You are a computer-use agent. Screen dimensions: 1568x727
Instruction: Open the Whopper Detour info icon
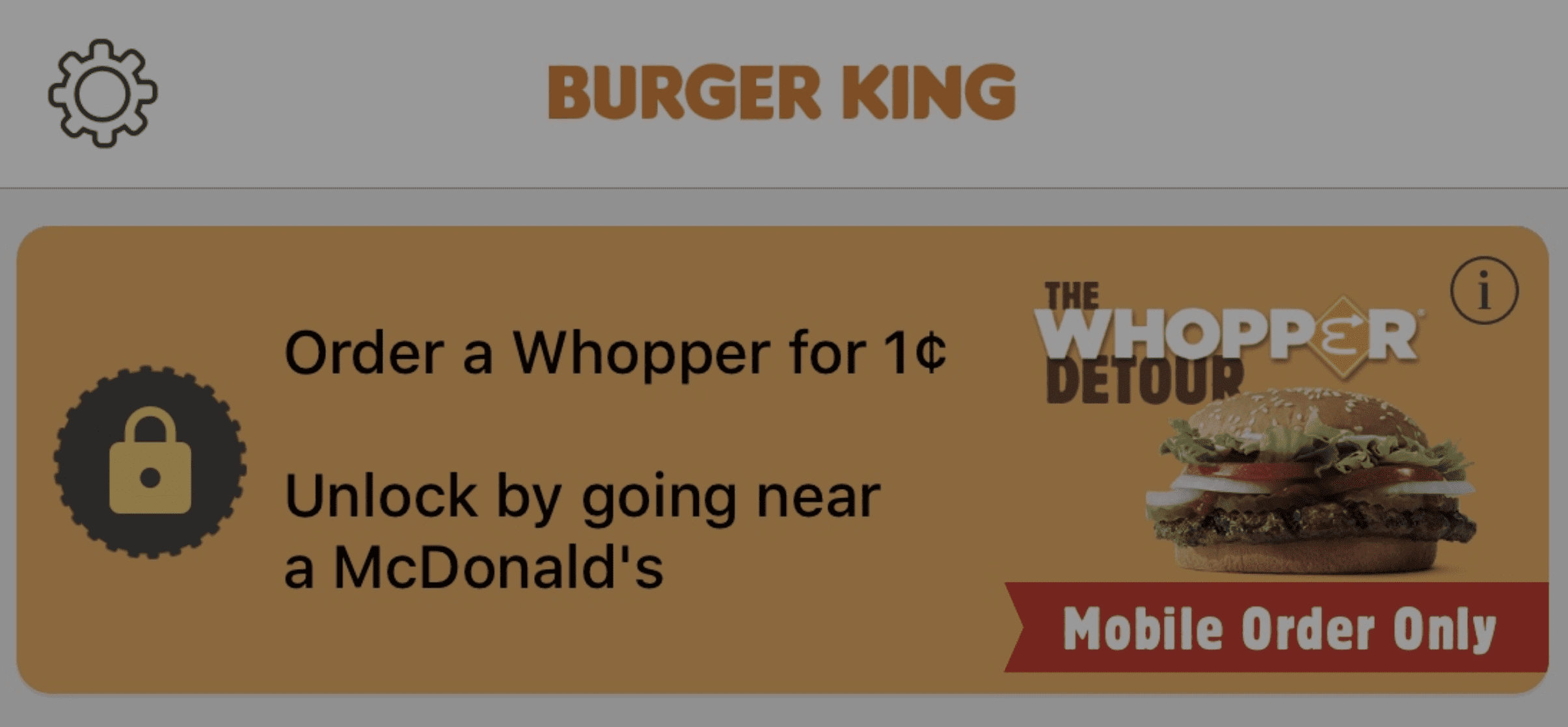[1483, 290]
